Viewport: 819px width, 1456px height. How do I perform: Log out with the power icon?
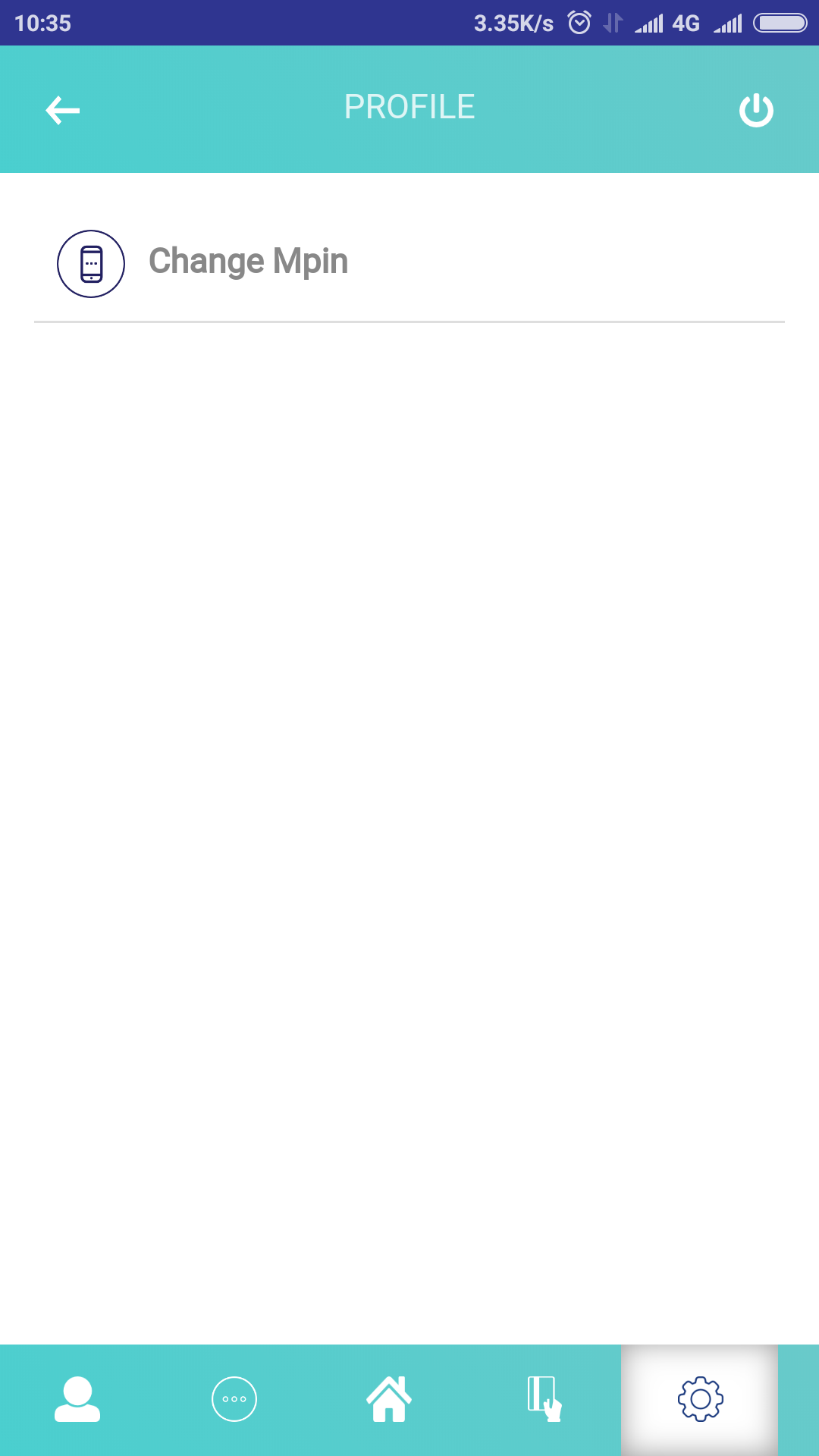pyautogui.click(x=756, y=111)
